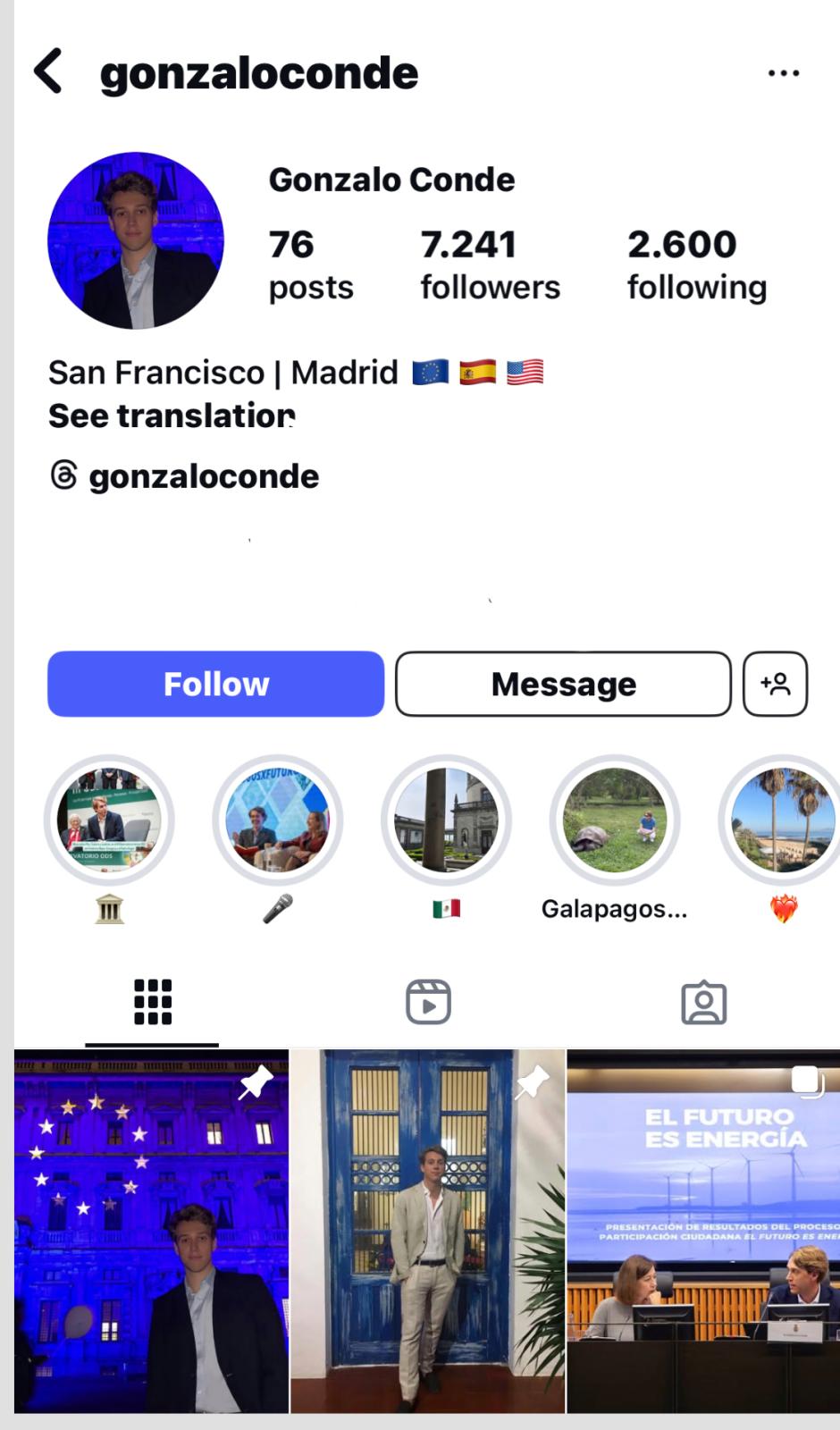
Task: Open the Threads profile gonzaloconde
Action: pyautogui.click(x=185, y=475)
